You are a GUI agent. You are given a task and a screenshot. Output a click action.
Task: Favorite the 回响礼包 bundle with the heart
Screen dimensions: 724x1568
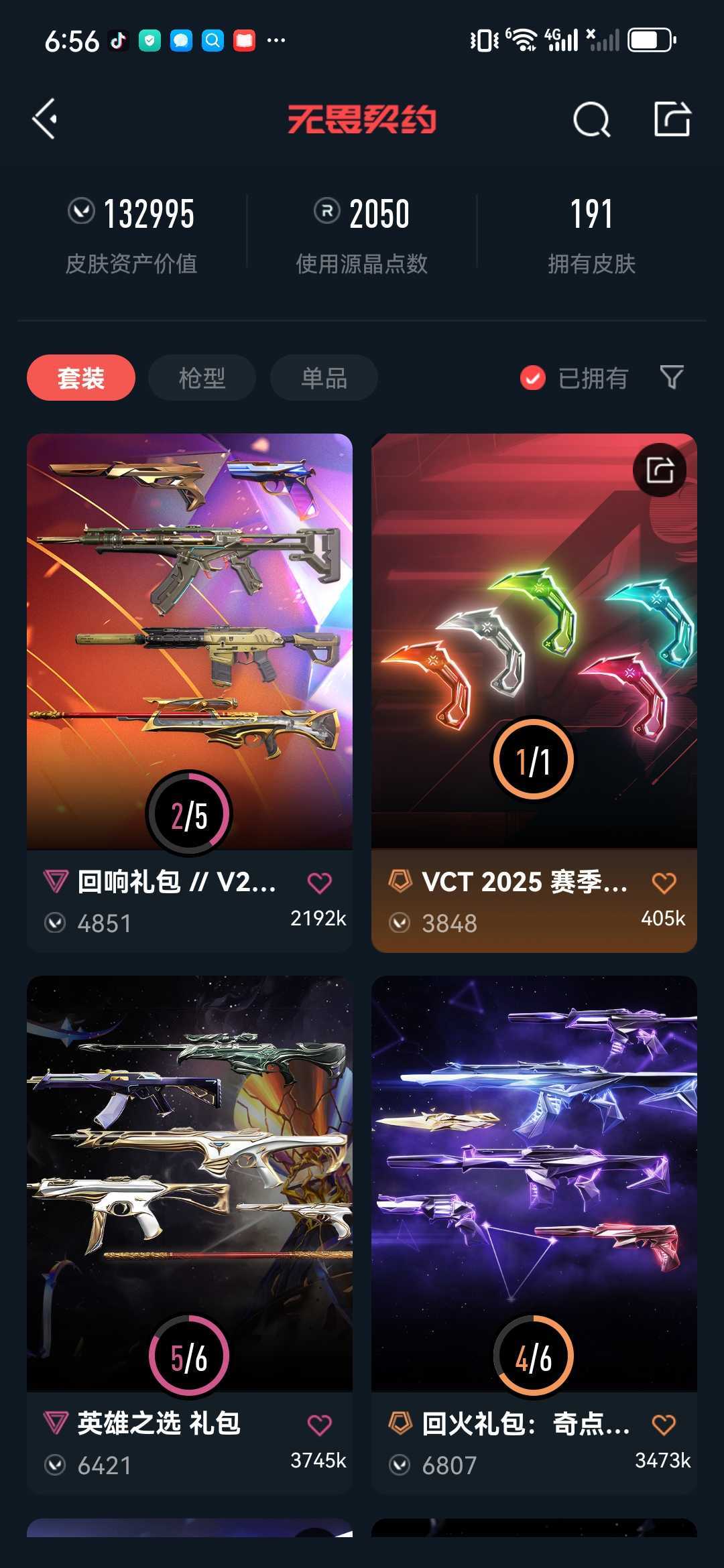tap(320, 883)
